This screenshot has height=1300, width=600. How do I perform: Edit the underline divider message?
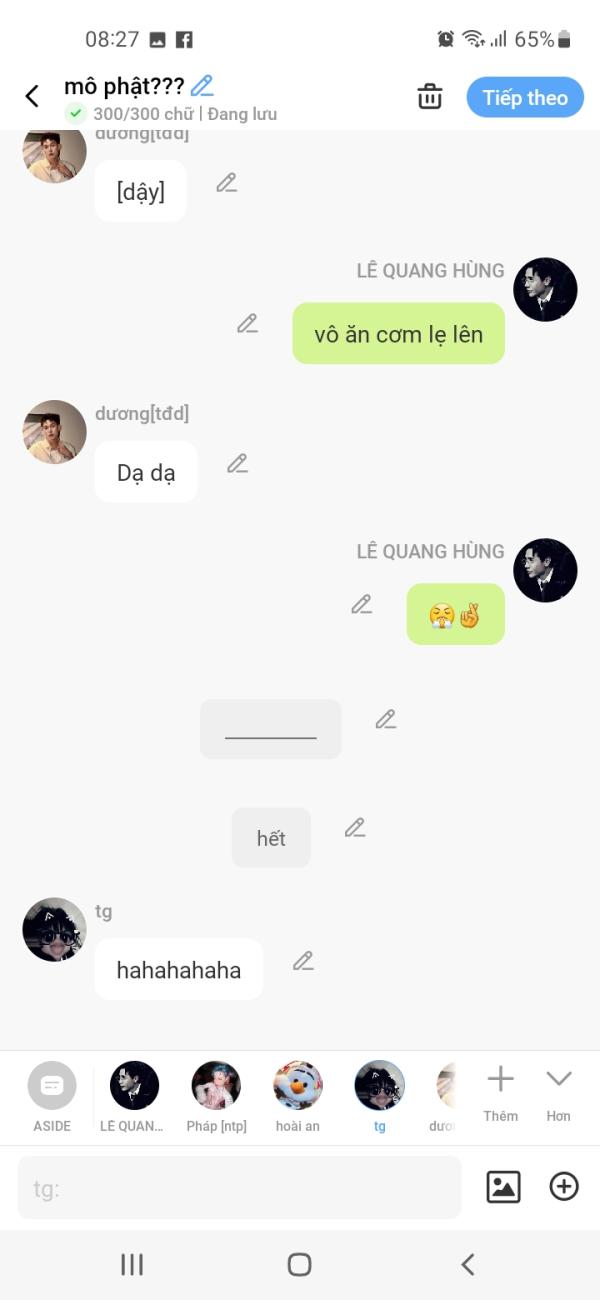tap(386, 719)
